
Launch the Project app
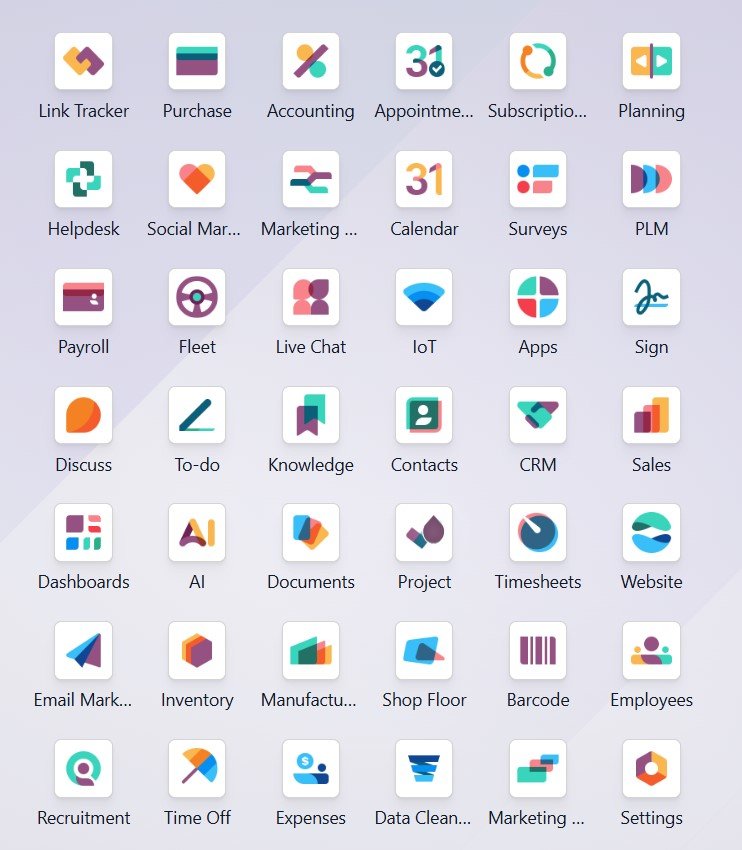coord(424,533)
